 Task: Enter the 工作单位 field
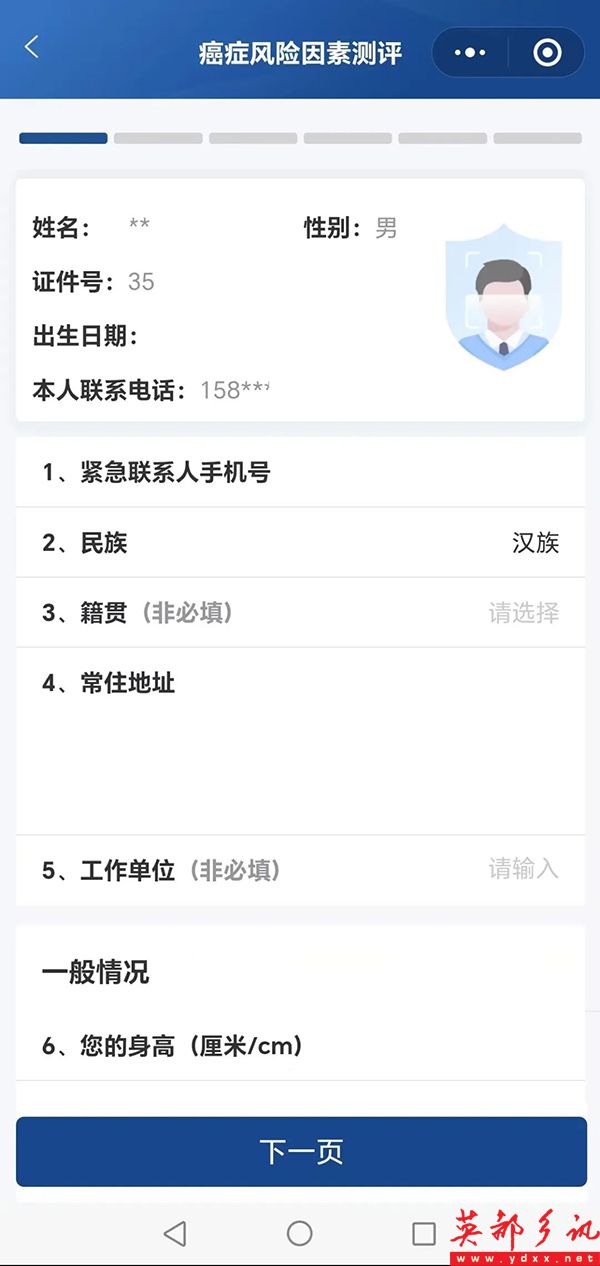point(522,869)
